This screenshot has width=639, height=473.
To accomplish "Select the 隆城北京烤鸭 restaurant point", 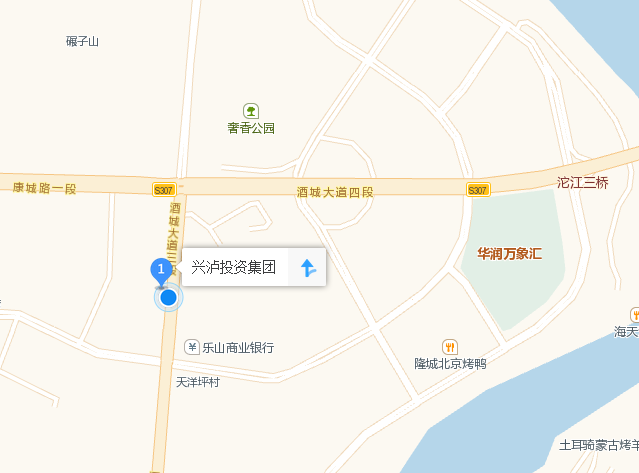I will [450, 346].
